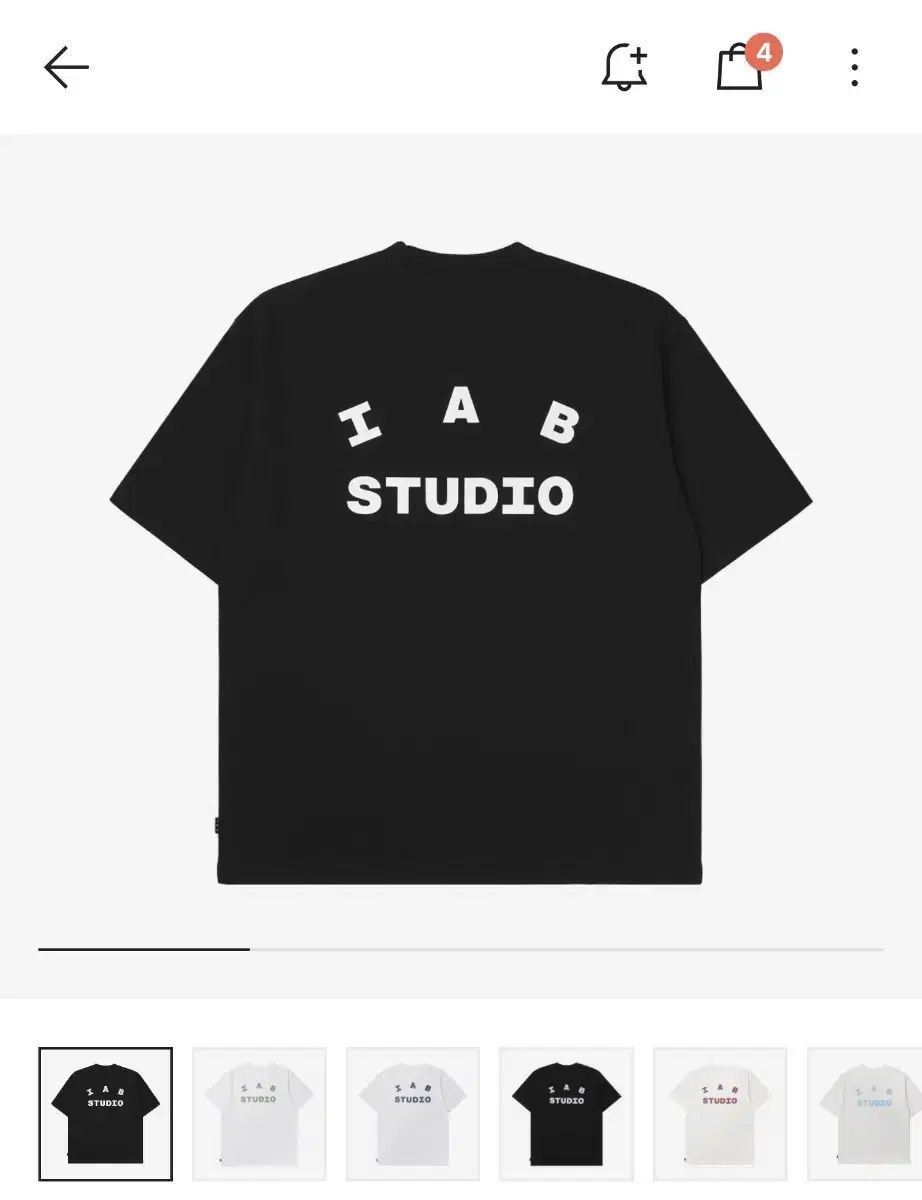Viewport: 922px width, 1200px height.
Task: Pick the black tee thumbnail without outline
Action: tap(566, 1113)
